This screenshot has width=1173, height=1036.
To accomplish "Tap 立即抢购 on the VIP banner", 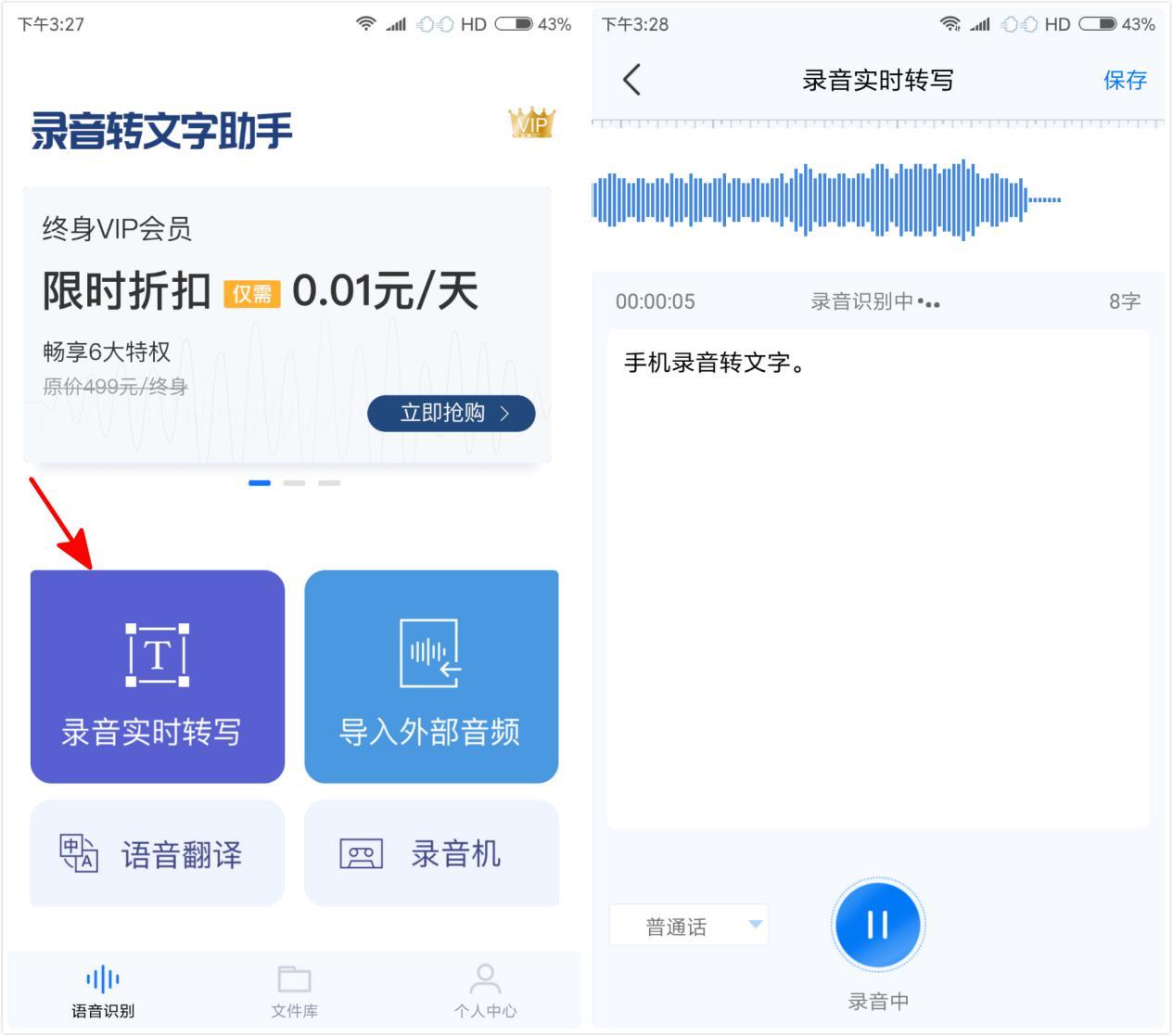I will coord(452,414).
